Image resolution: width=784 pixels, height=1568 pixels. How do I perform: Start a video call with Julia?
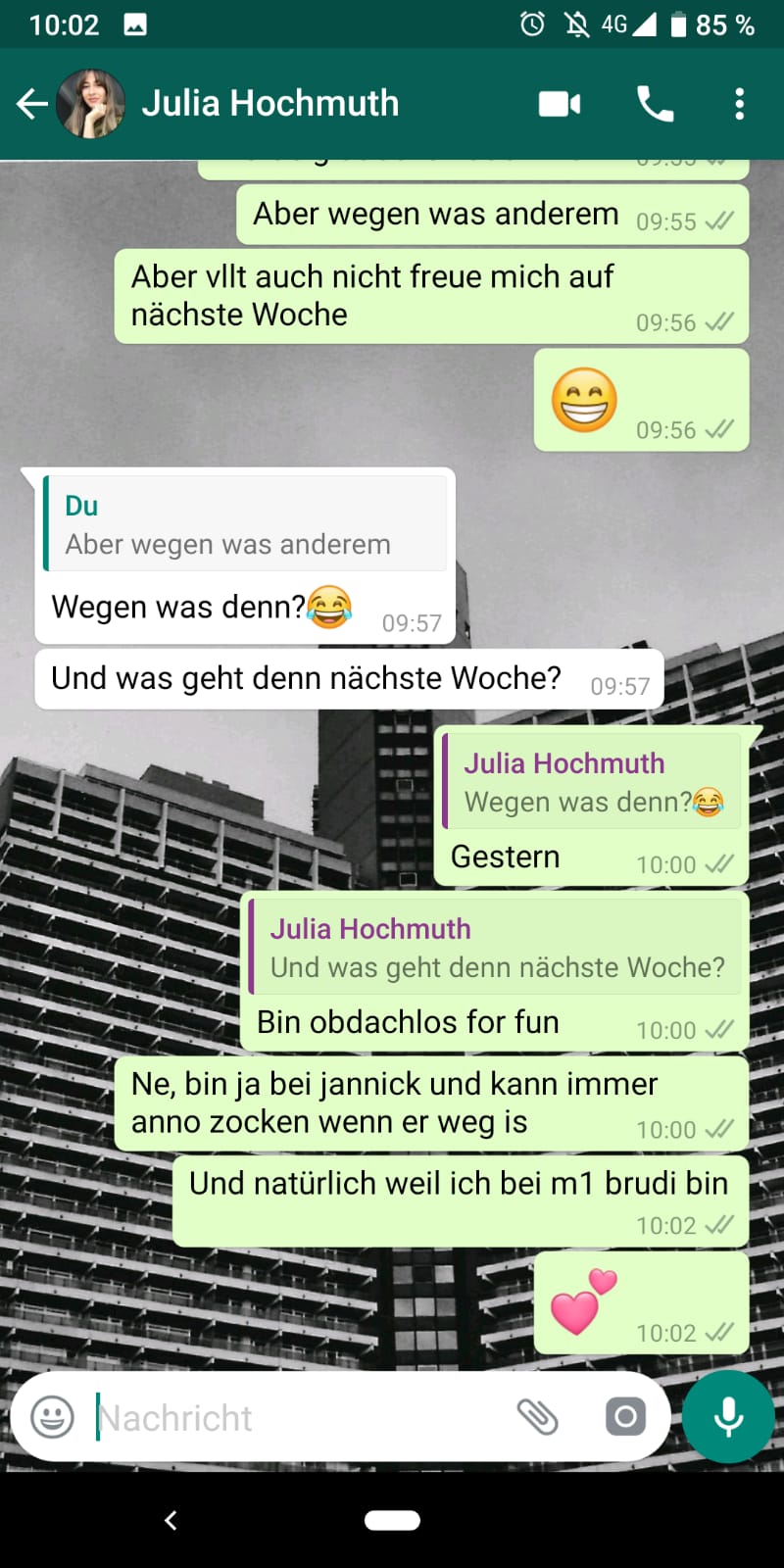560,104
